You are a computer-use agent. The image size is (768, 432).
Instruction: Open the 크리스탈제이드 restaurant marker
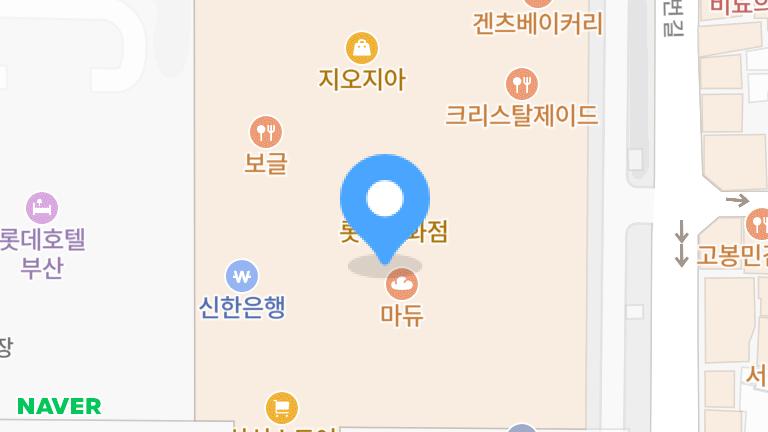click(x=521, y=83)
